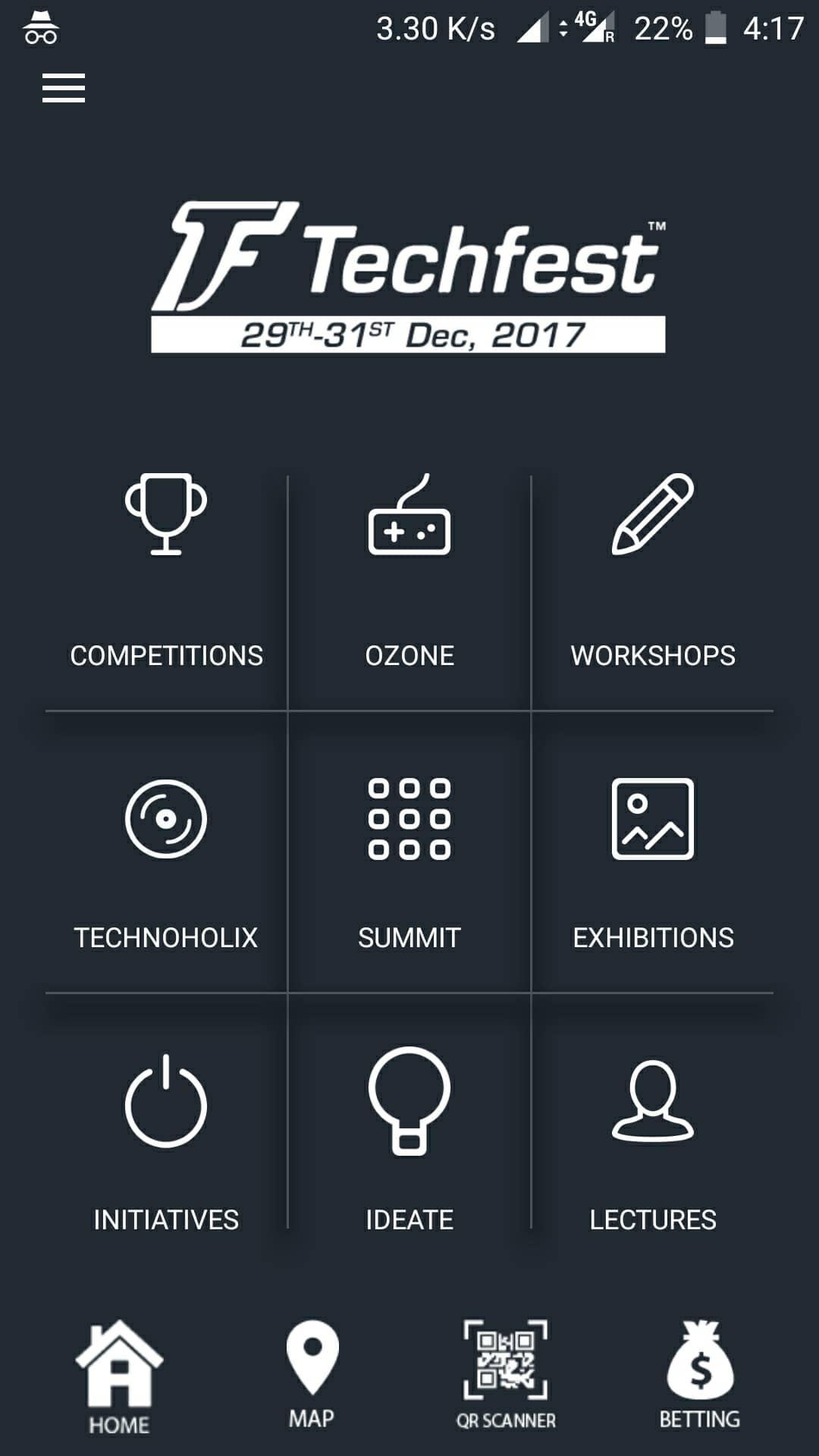Open the Competitions trophy icon
Viewport: 819px width, 1456px height.
[x=165, y=516]
